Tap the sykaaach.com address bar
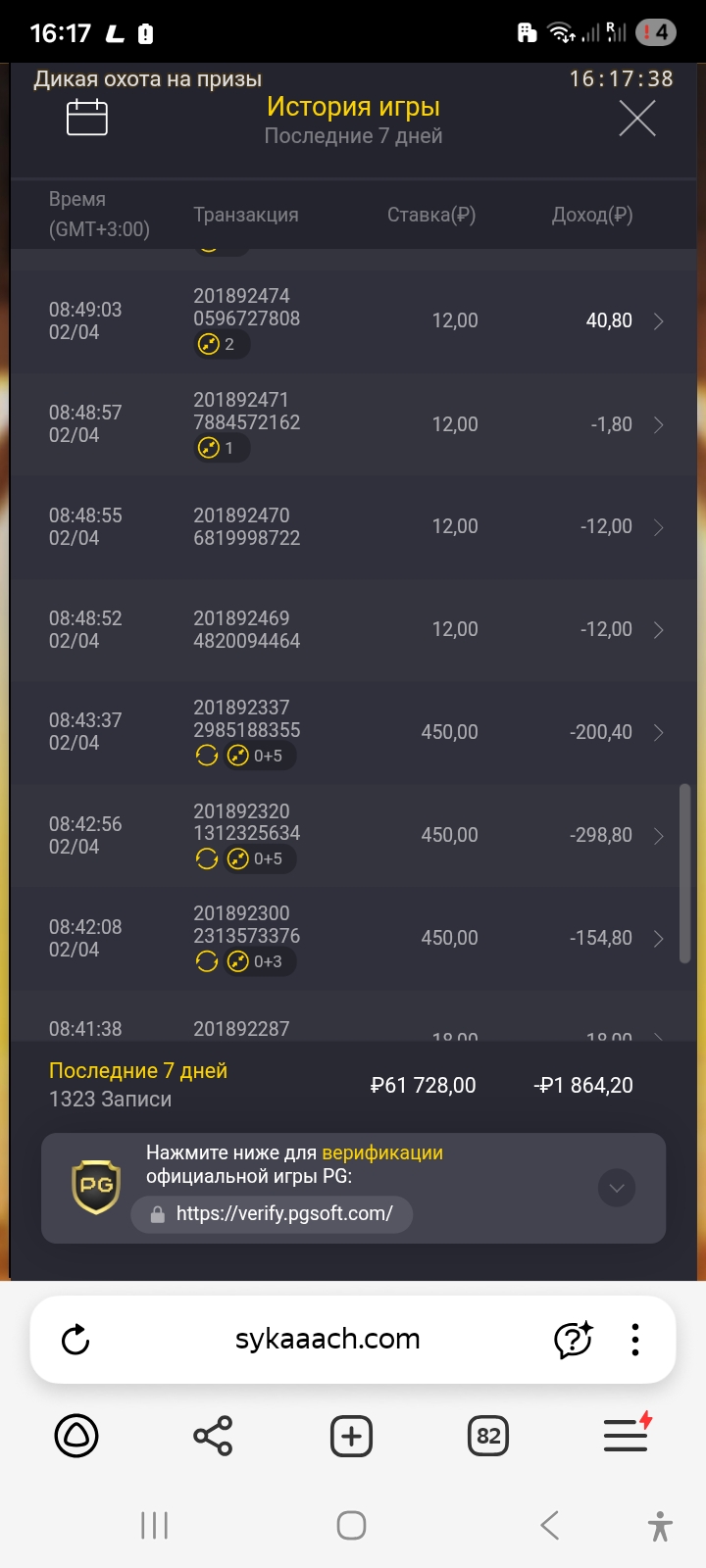The height and width of the screenshot is (1568, 706). pyautogui.click(x=328, y=1340)
